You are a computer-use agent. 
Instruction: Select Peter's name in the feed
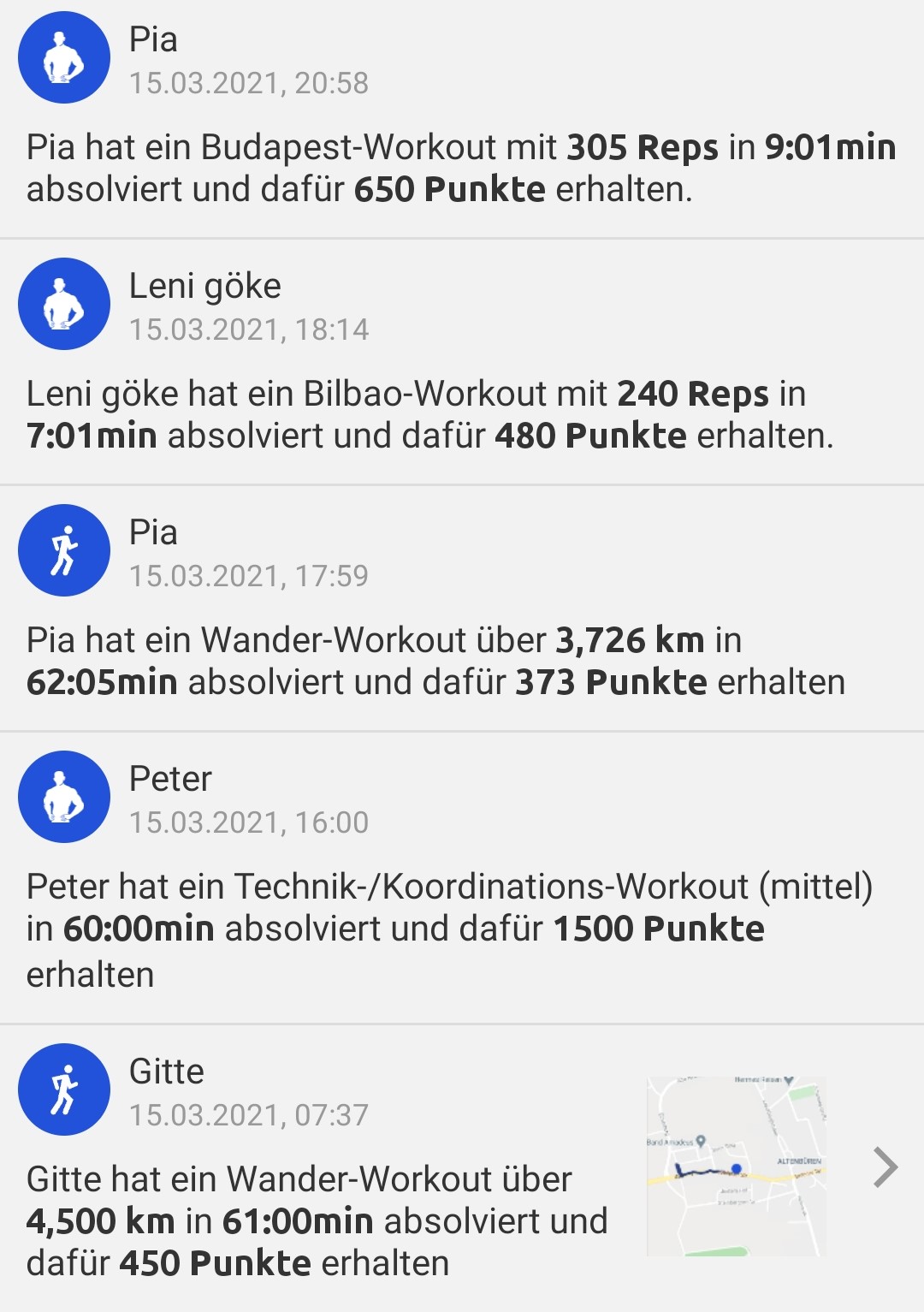coord(170,779)
